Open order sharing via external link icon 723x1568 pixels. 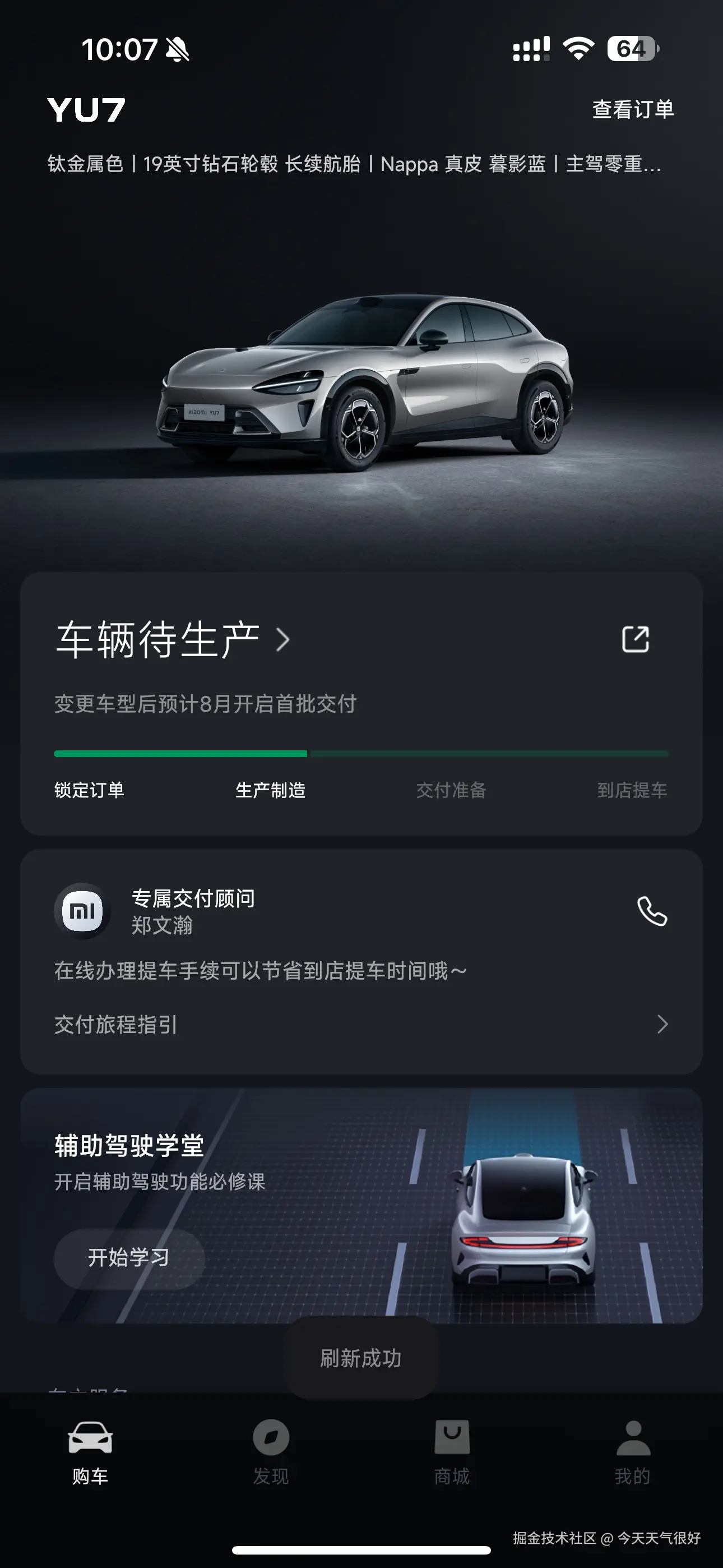(637, 639)
